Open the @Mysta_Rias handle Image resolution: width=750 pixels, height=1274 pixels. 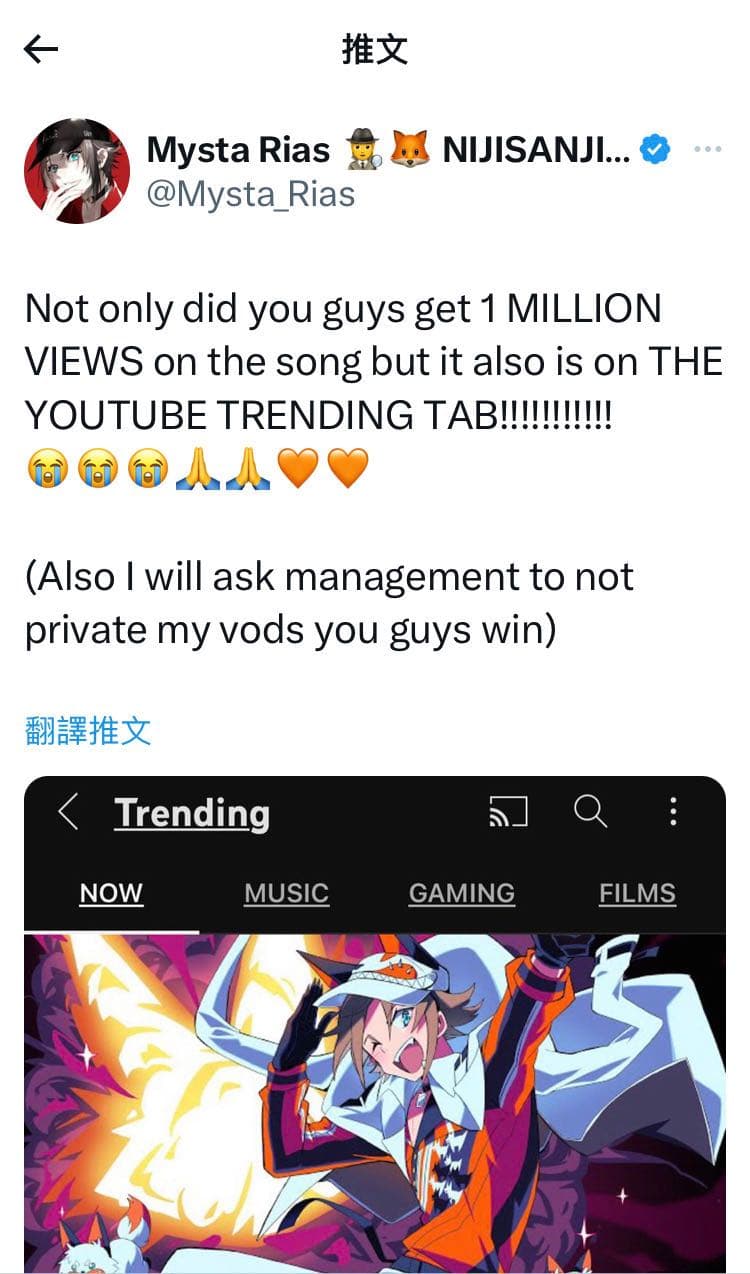[250, 193]
